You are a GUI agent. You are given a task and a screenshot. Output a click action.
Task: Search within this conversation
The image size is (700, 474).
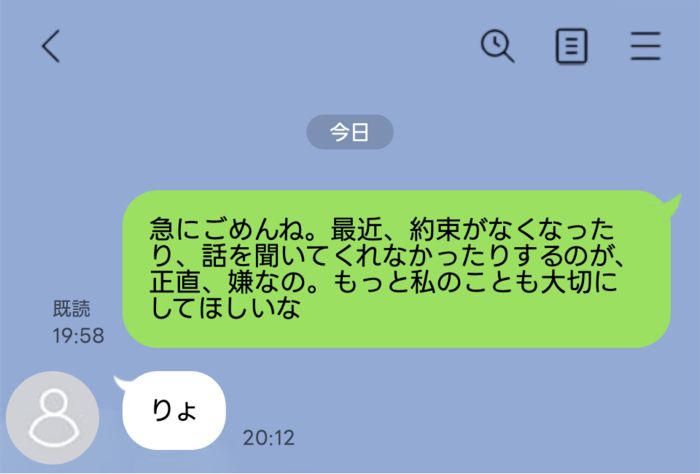click(497, 46)
